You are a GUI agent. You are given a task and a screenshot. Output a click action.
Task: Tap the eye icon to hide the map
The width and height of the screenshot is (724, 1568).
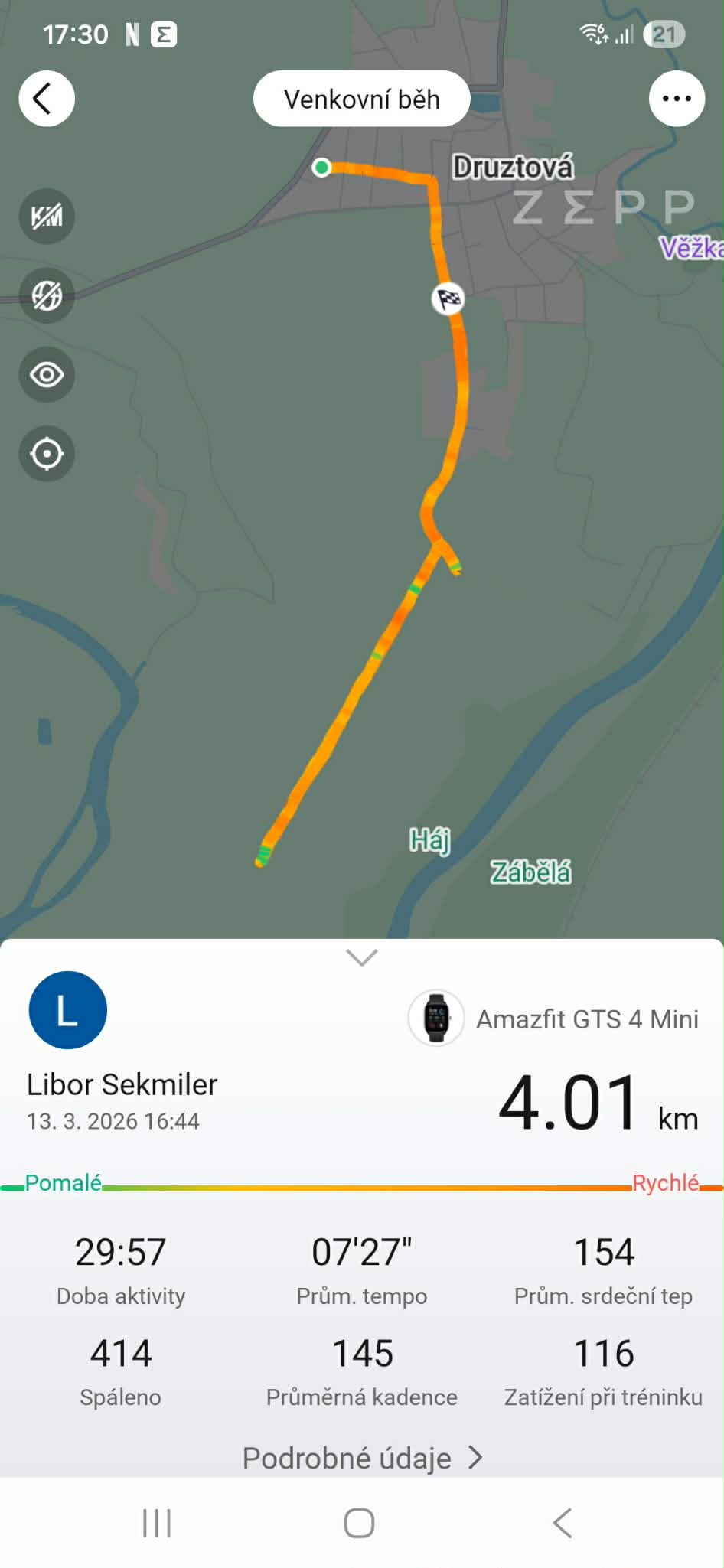tap(47, 375)
